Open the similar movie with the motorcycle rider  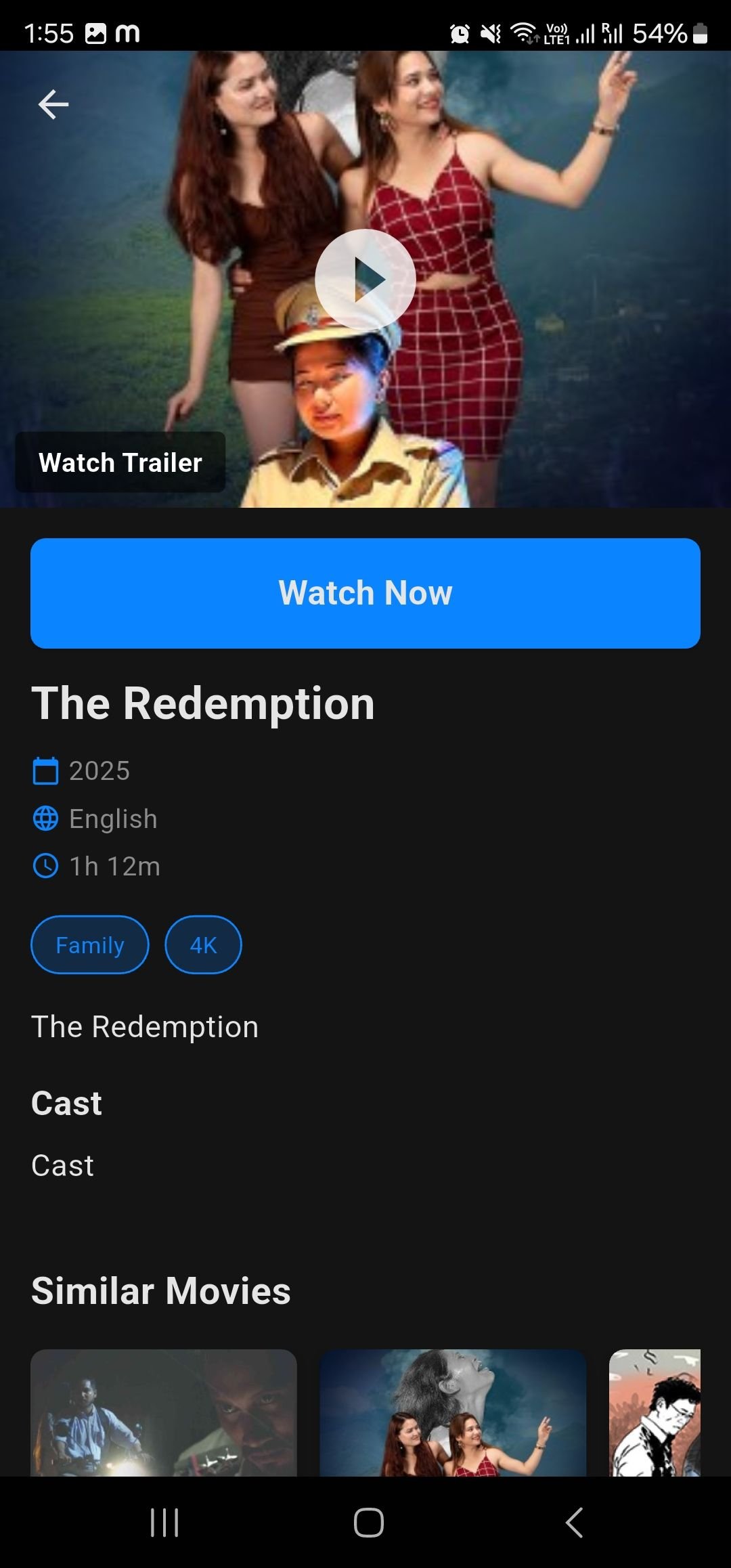164,1412
